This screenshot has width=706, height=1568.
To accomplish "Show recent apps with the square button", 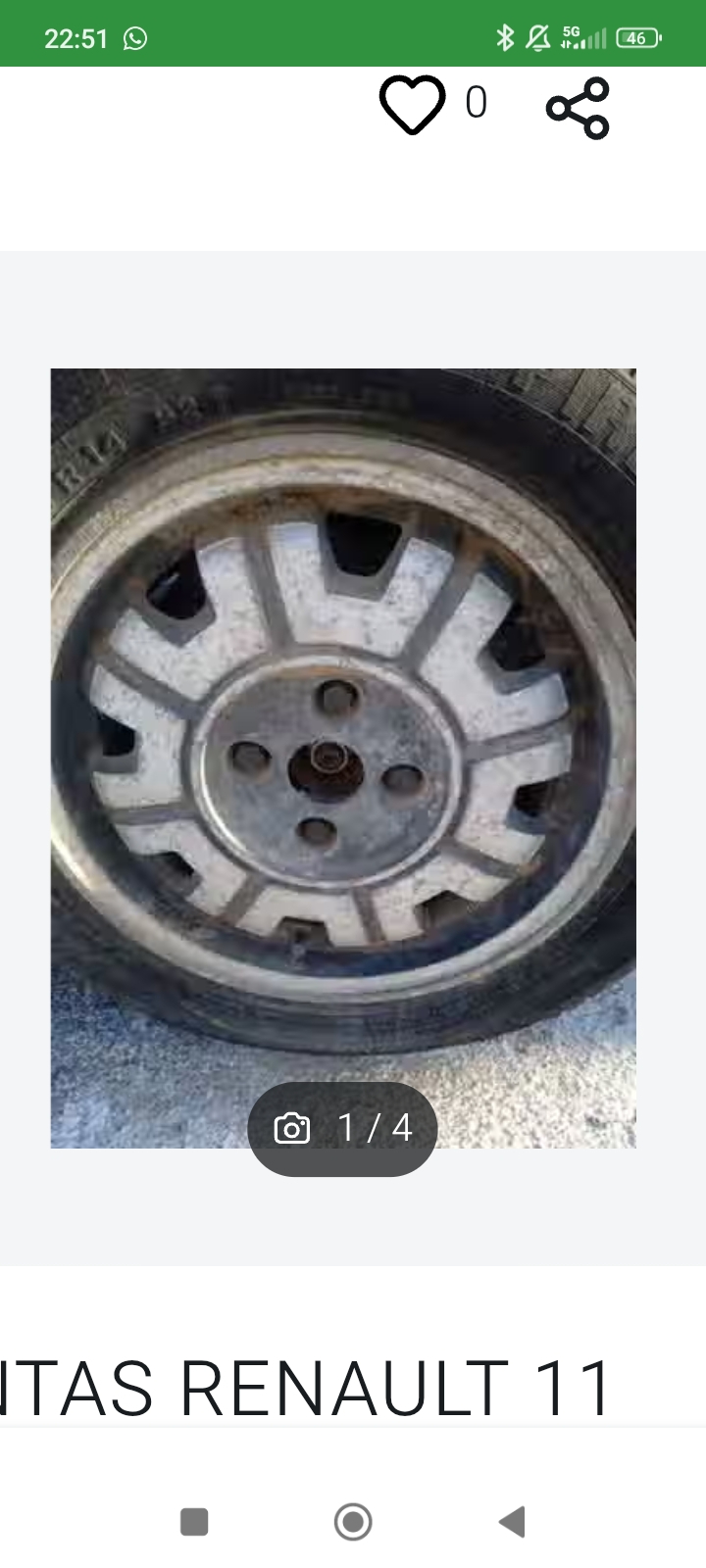I will (x=194, y=1522).
